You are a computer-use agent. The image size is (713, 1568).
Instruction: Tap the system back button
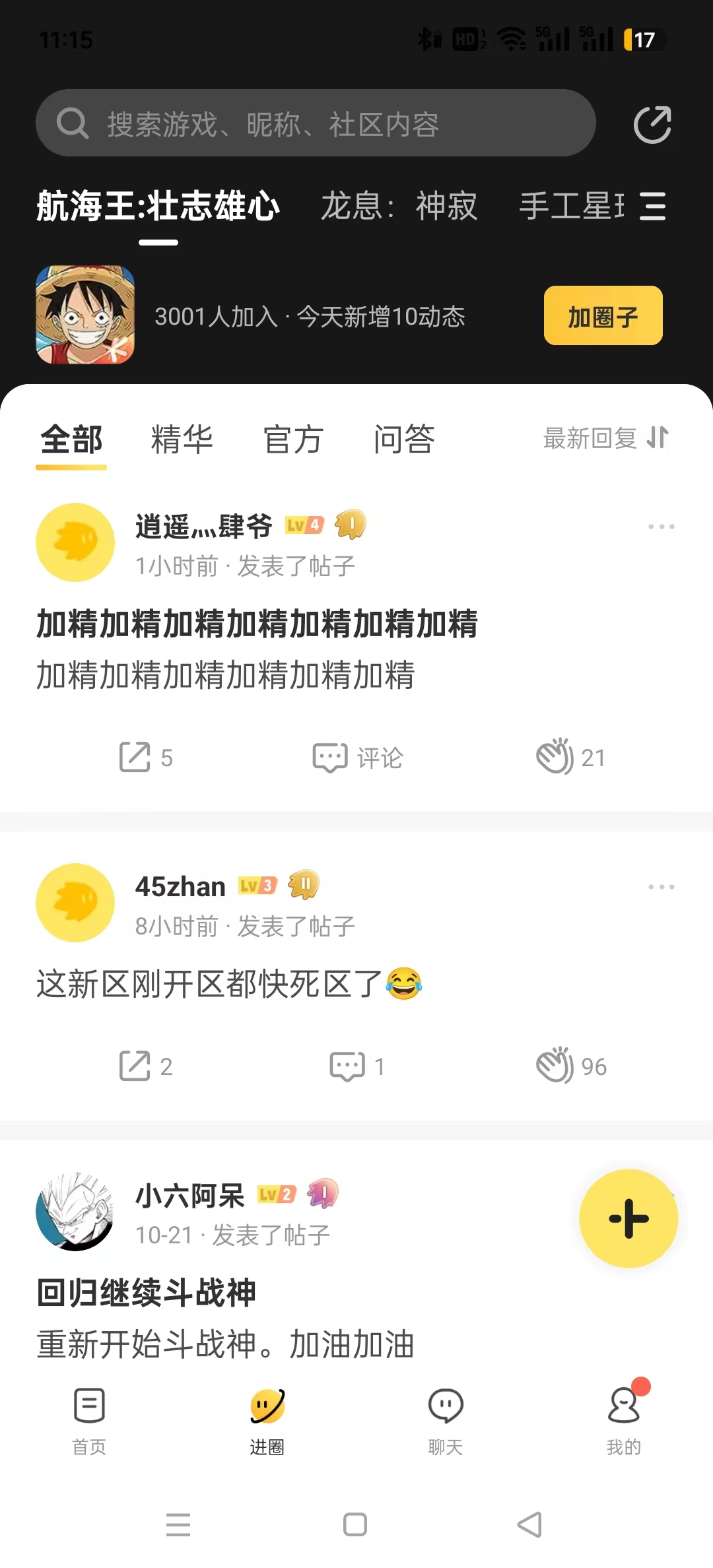click(529, 1524)
